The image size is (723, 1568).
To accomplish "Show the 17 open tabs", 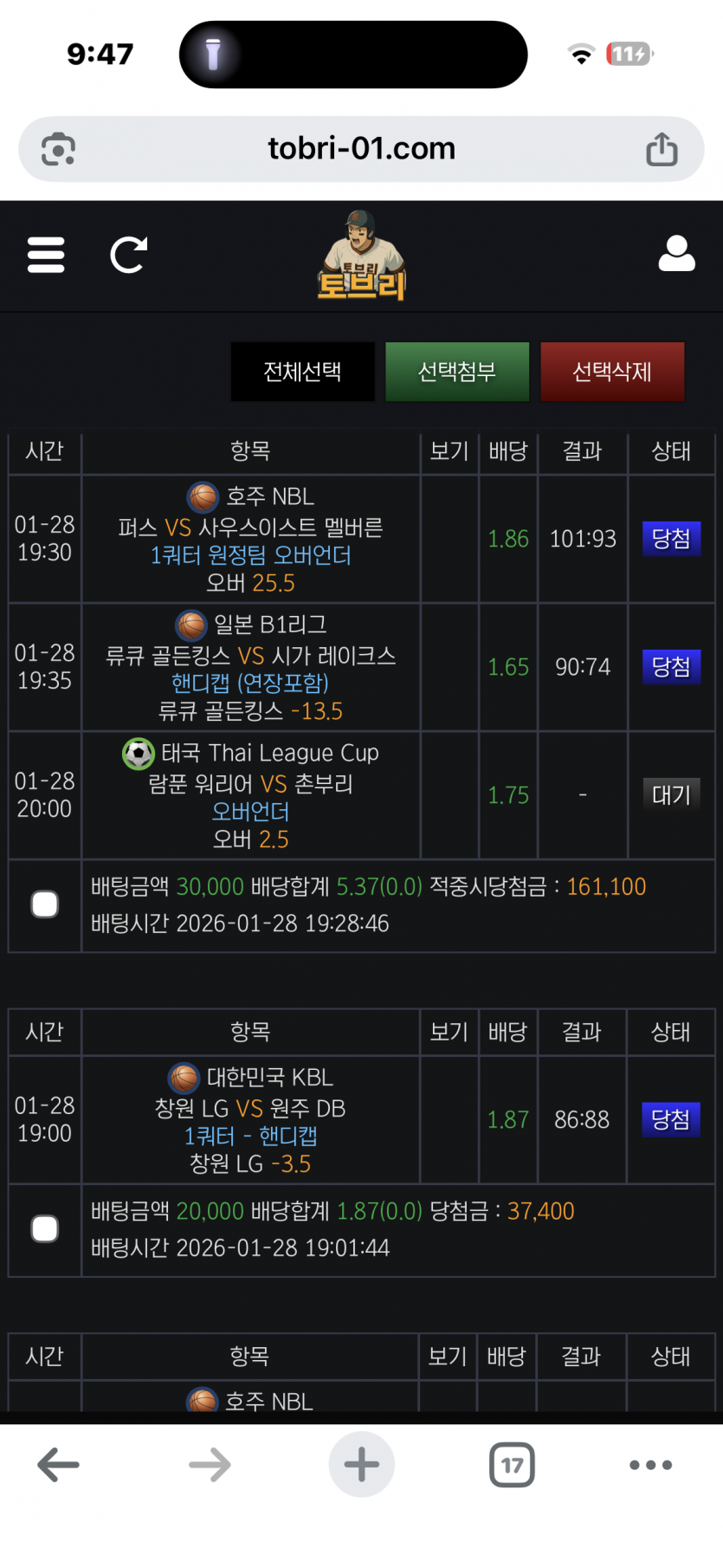I will [x=512, y=1465].
